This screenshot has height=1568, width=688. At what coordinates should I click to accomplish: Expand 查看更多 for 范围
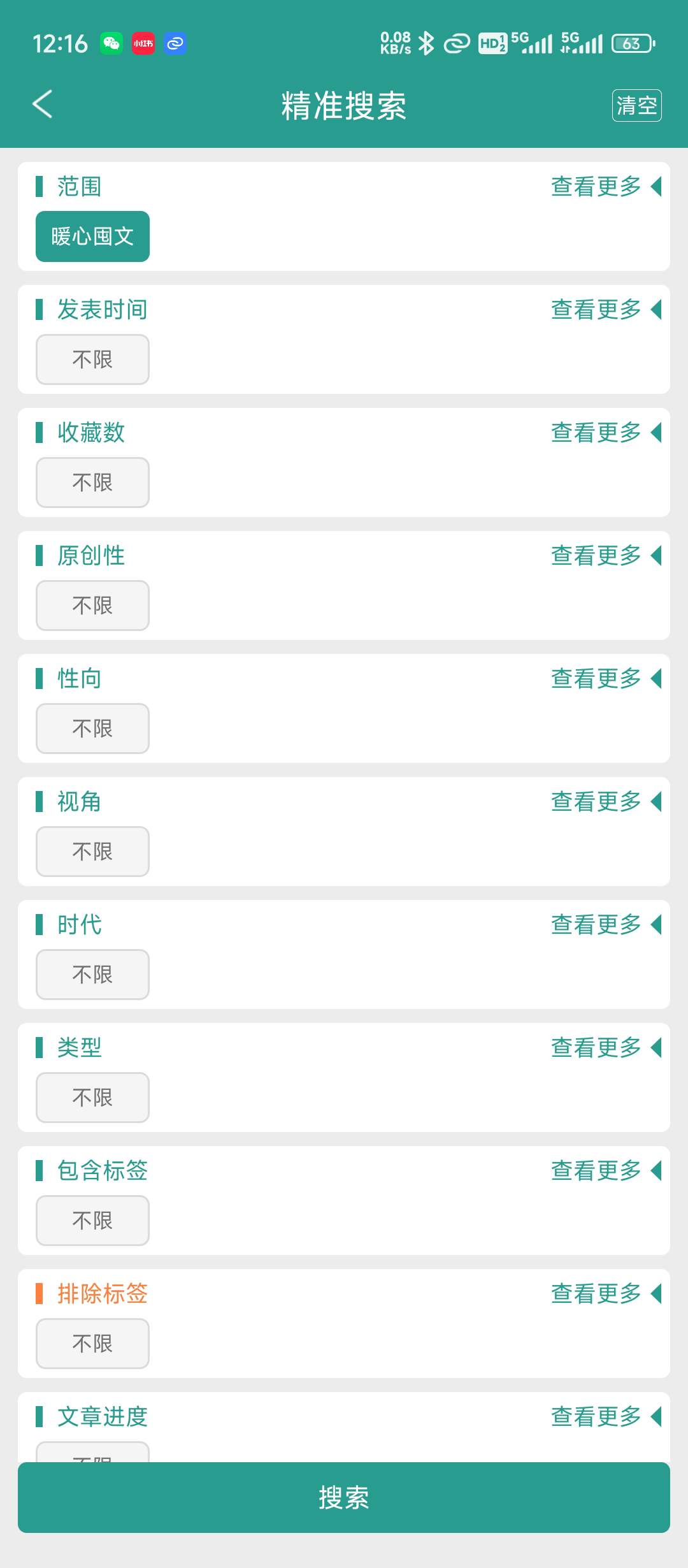click(605, 187)
